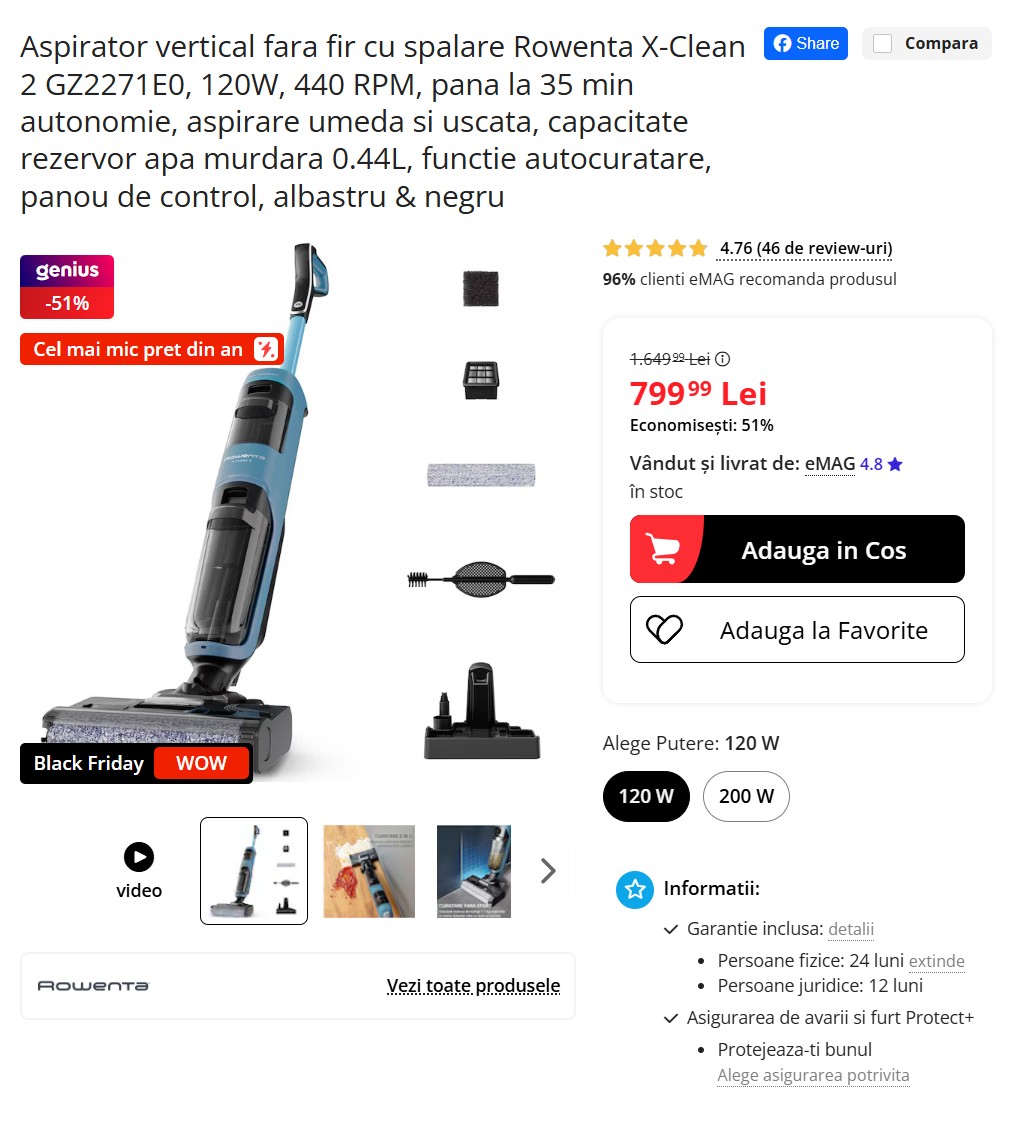
Task: Show next gallery thumbnails arrow
Action: tap(548, 870)
